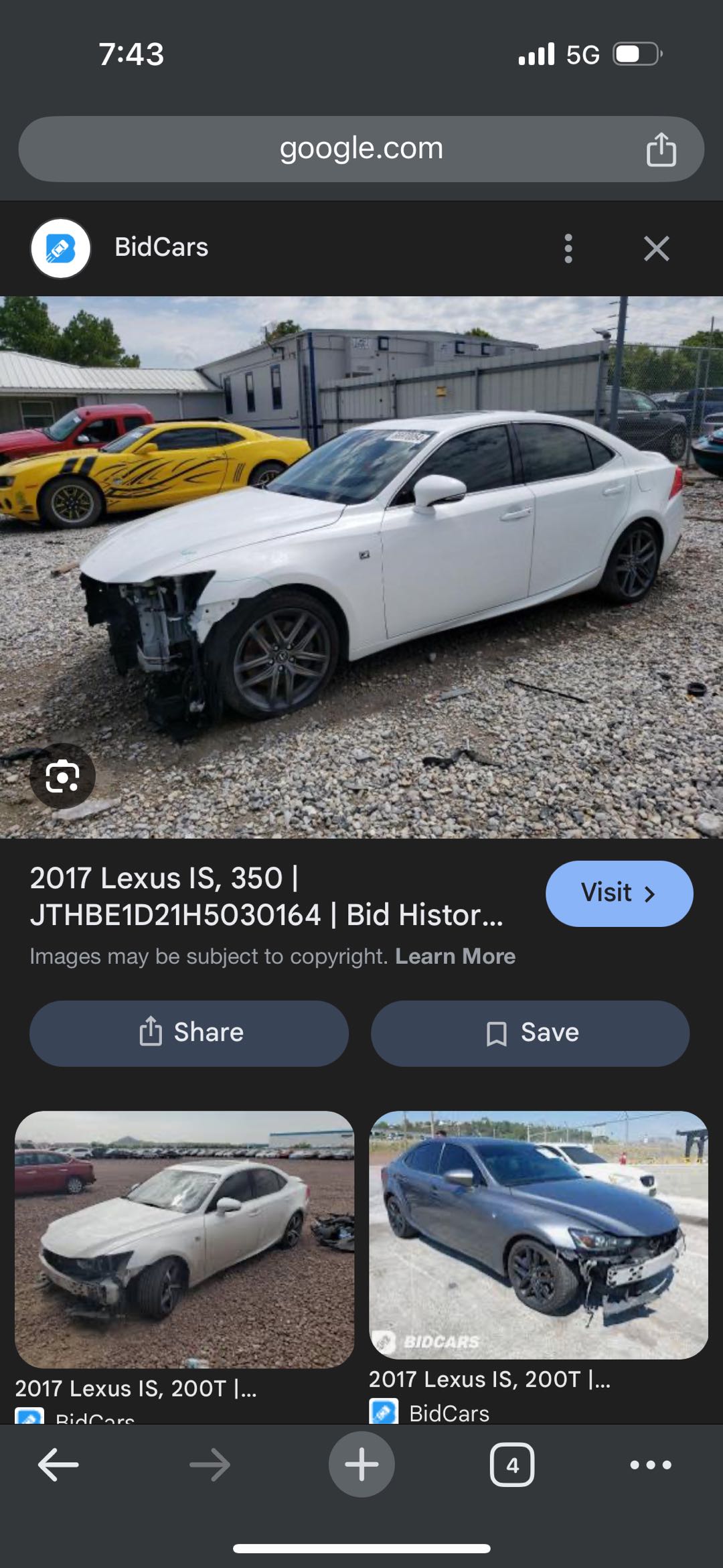
Task: Open the Safari share sheet from the address bar
Action: pos(661,147)
